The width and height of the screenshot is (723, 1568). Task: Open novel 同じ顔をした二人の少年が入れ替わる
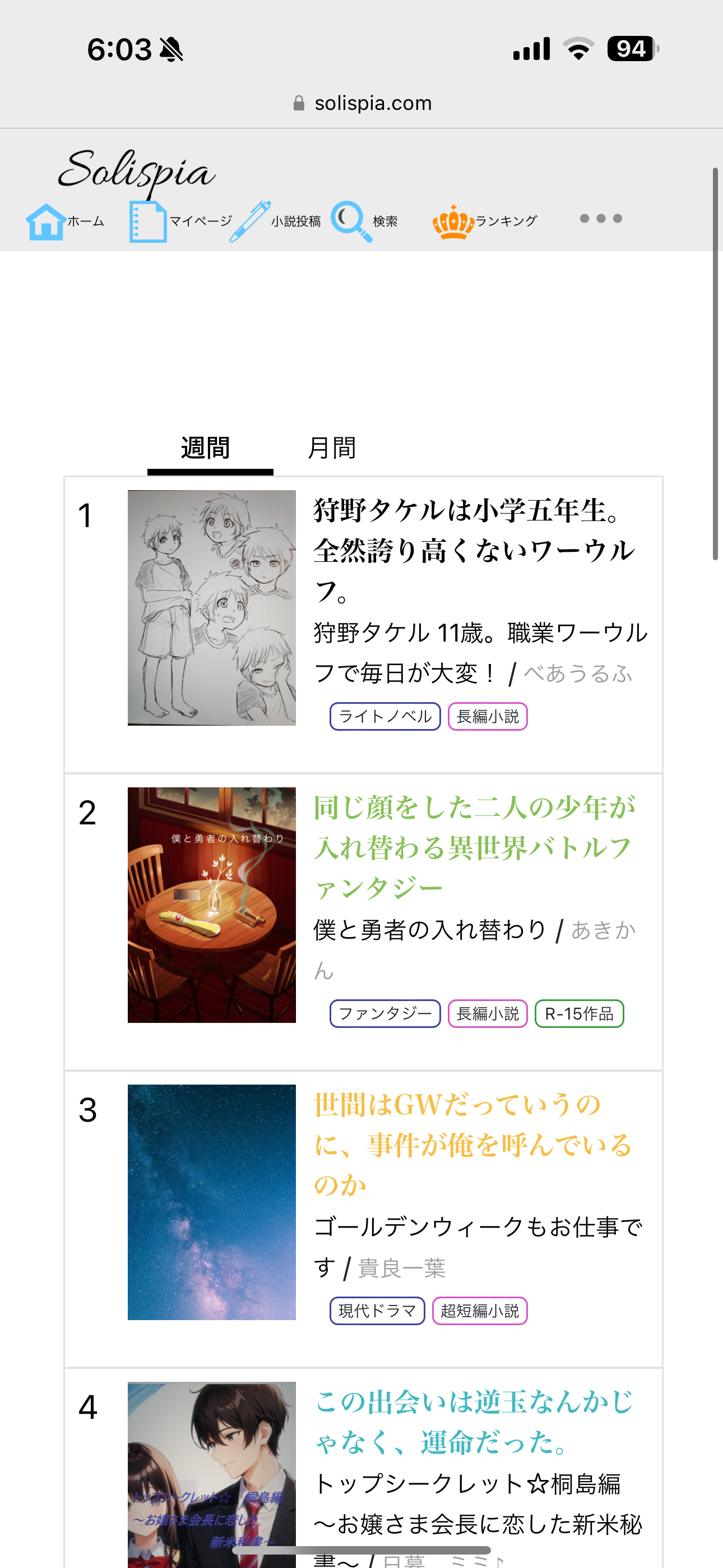[474, 847]
